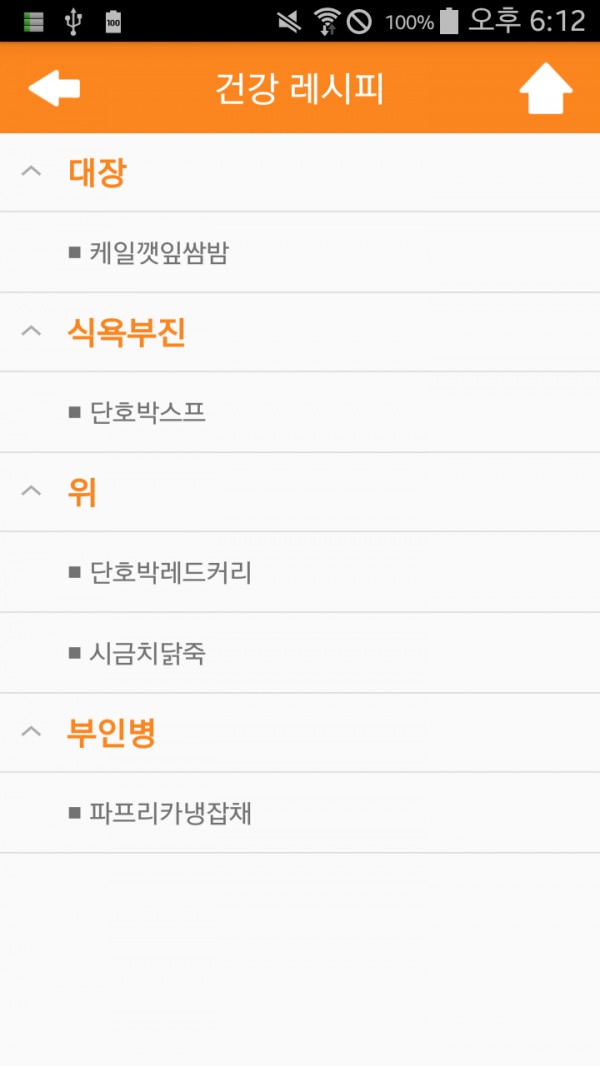Open the 케일깻잎쌈밥 recipe
This screenshot has width=600, height=1066.
pos(300,252)
